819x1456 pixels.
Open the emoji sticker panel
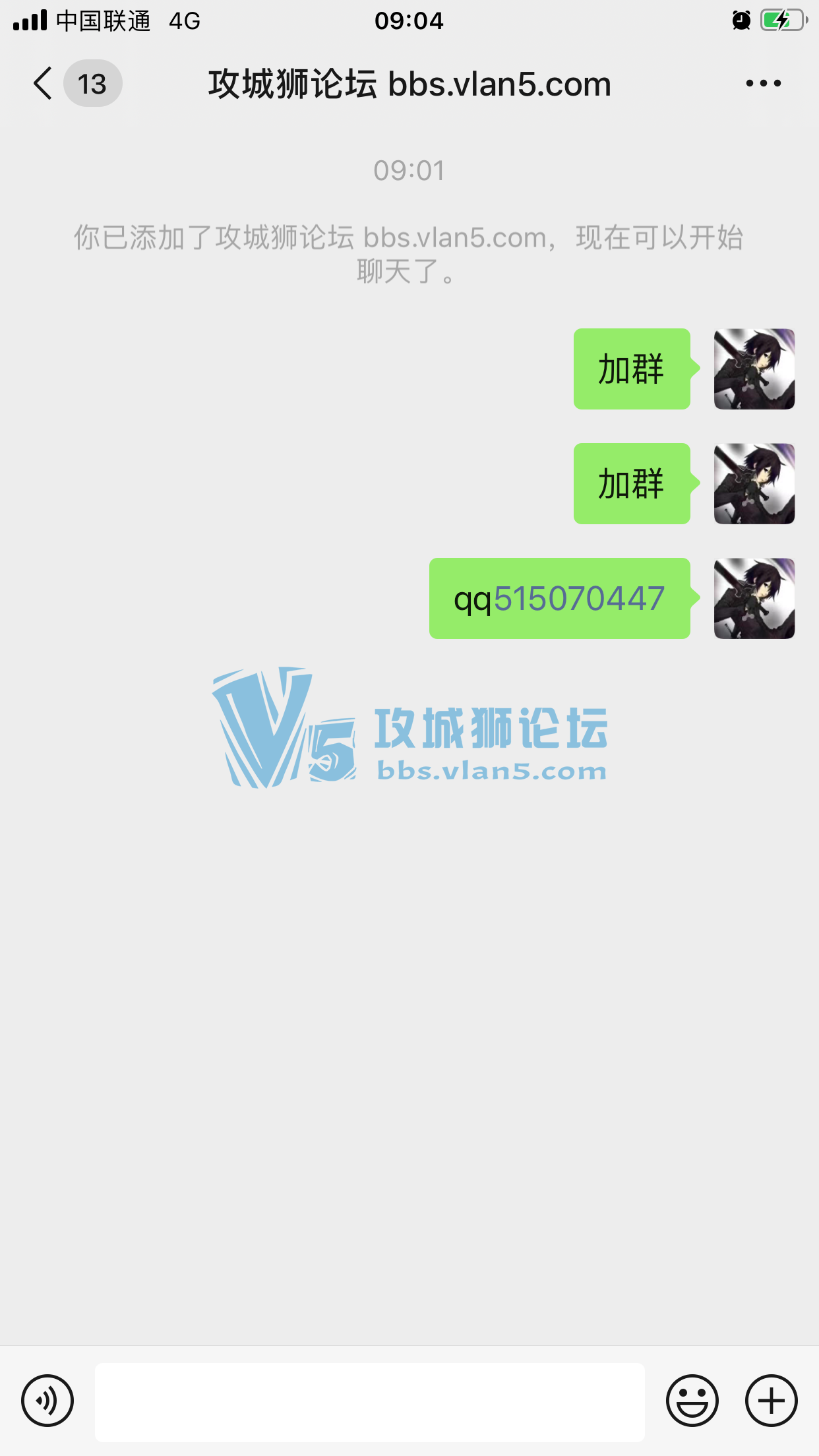pos(692,1400)
